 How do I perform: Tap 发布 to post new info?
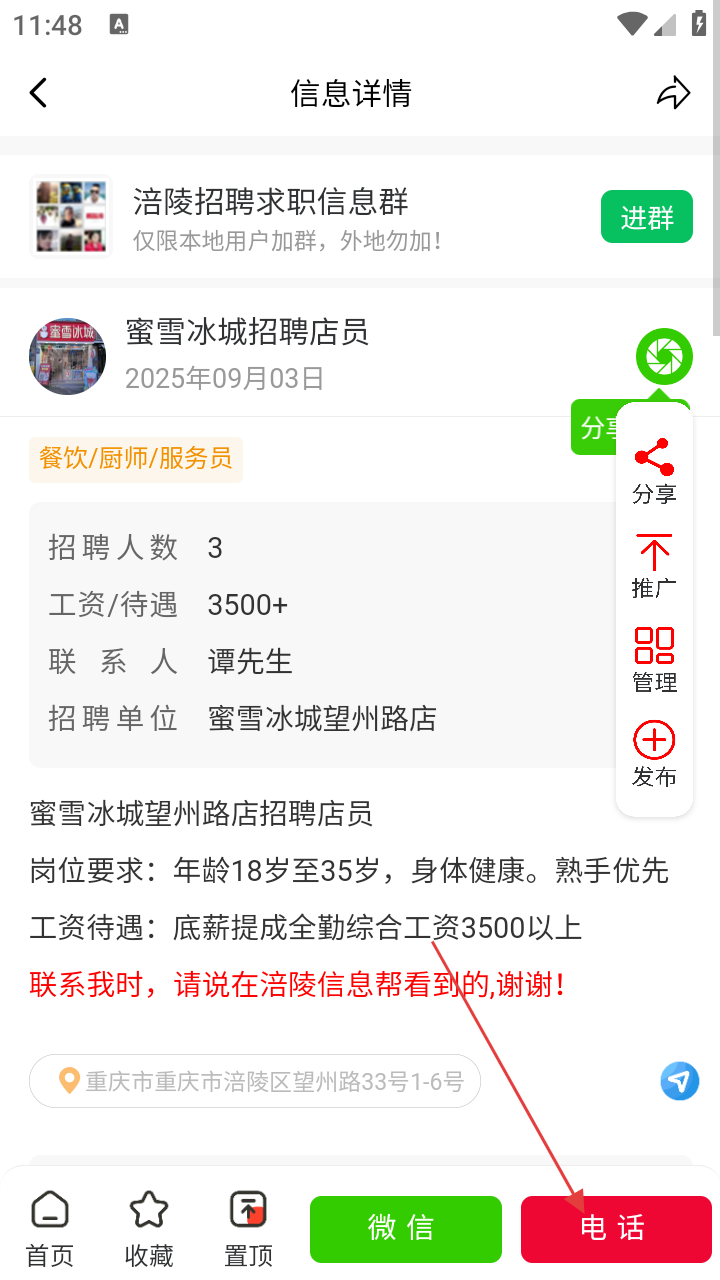654,754
